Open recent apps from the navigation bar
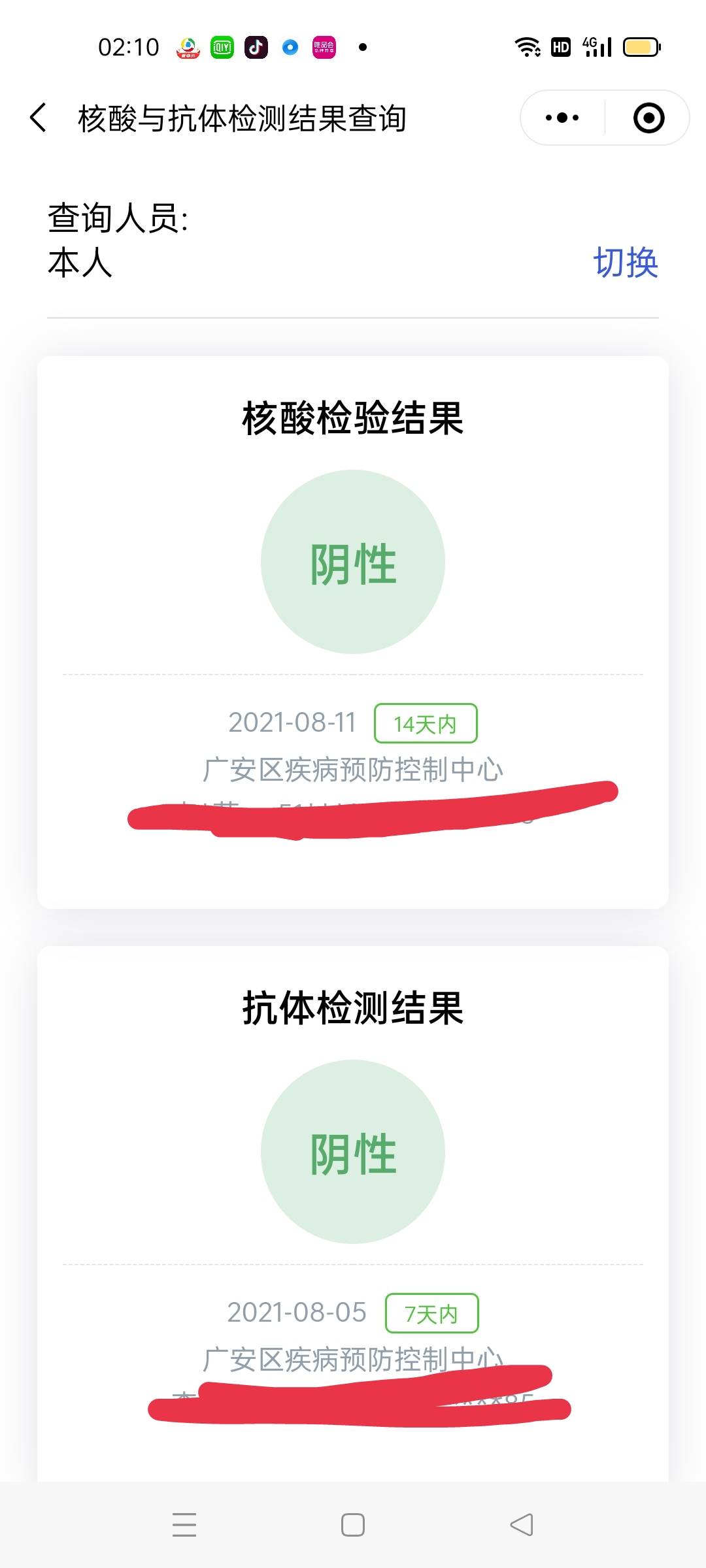Image resolution: width=706 pixels, height=1568 pixels. 184,1524
